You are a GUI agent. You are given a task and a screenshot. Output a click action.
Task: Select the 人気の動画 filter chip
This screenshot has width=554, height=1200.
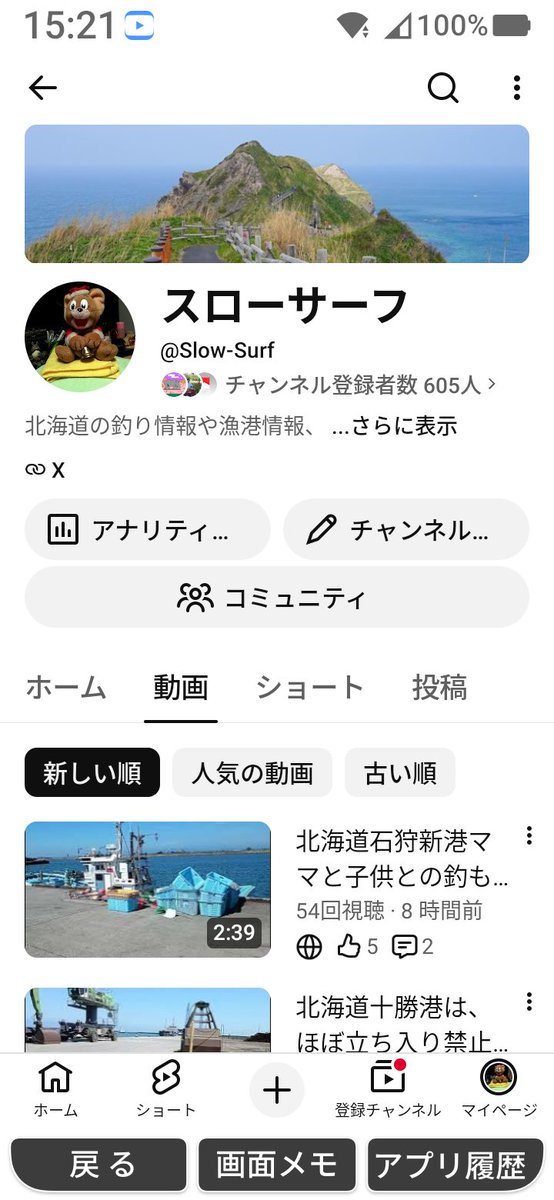tap(252, 772)
